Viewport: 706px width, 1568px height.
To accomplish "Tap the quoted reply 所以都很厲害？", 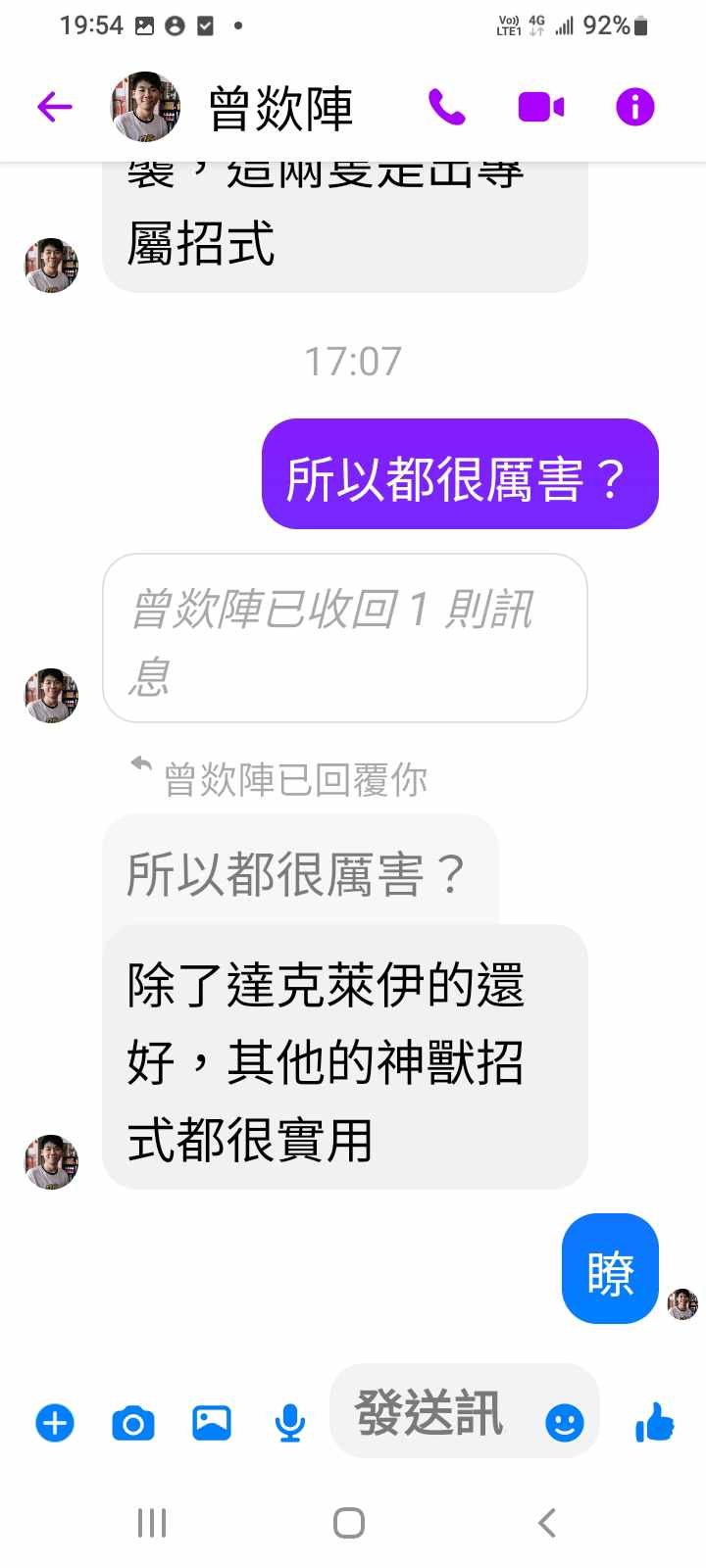I will pyautogui.click(x=298, y=873).
